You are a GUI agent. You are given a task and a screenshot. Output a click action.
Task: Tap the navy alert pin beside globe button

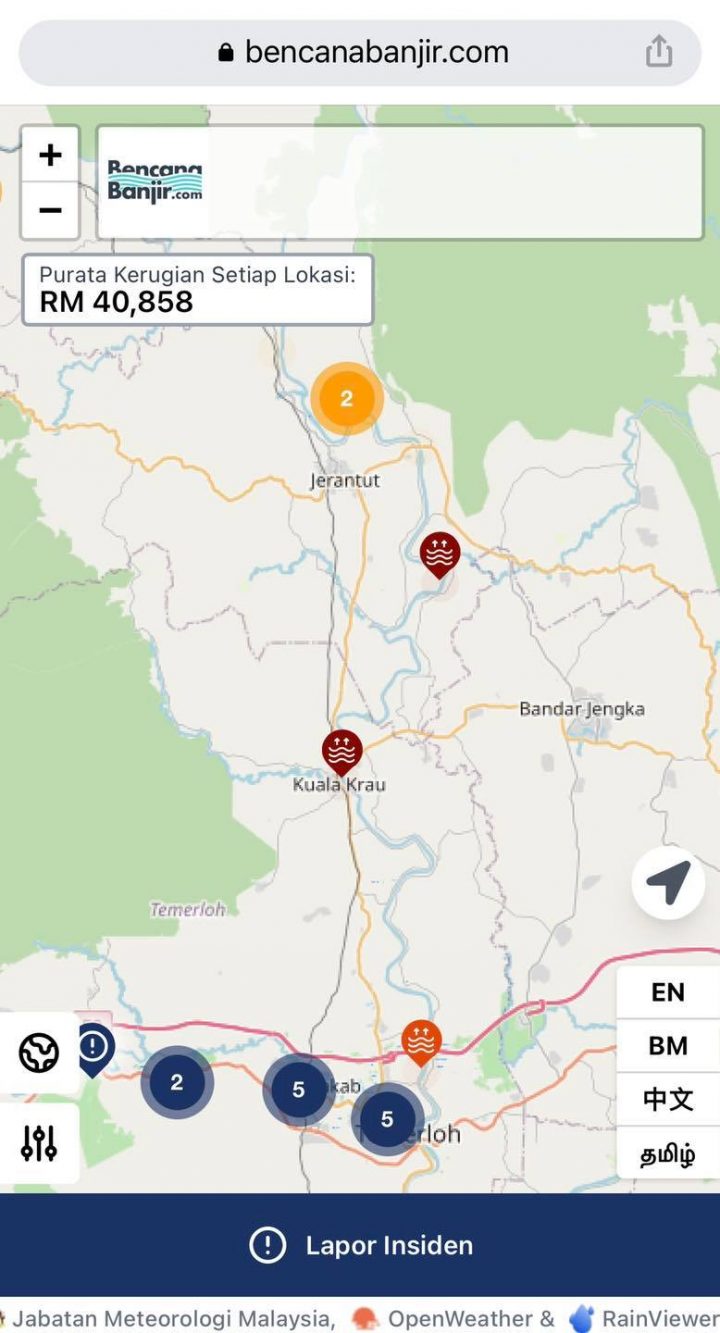95,1049
